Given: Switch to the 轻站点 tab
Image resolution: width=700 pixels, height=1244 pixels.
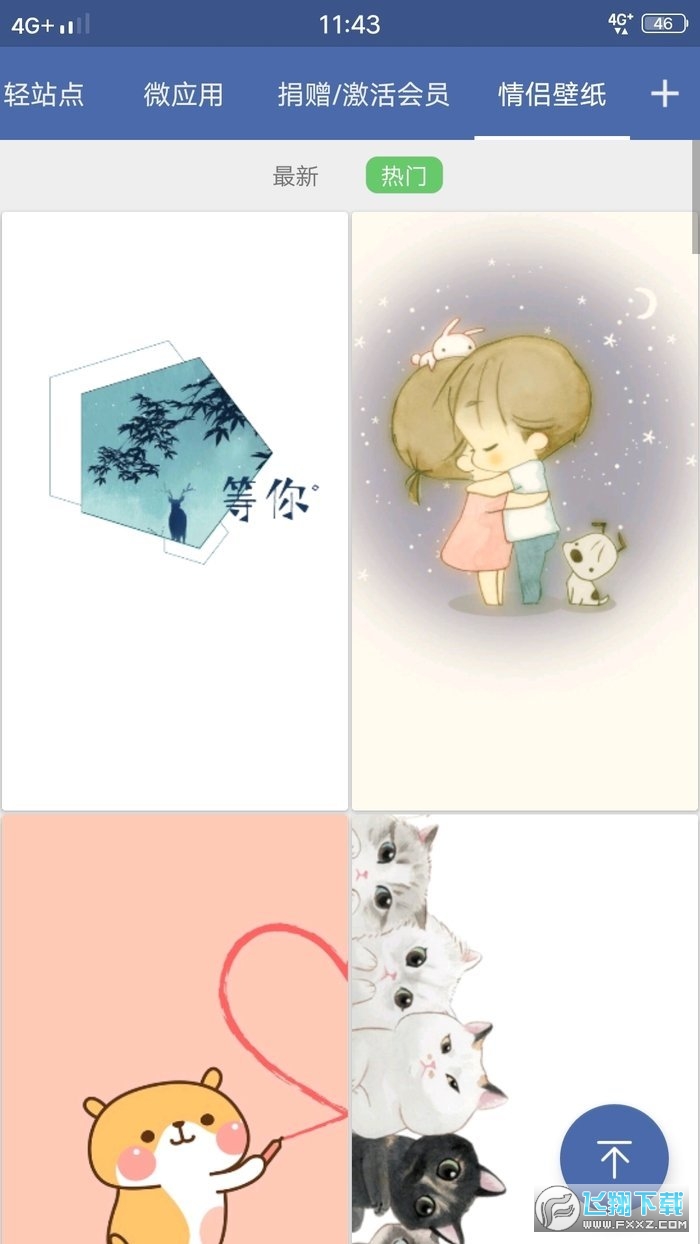Looking at the screenshot, I should [44, 95].
